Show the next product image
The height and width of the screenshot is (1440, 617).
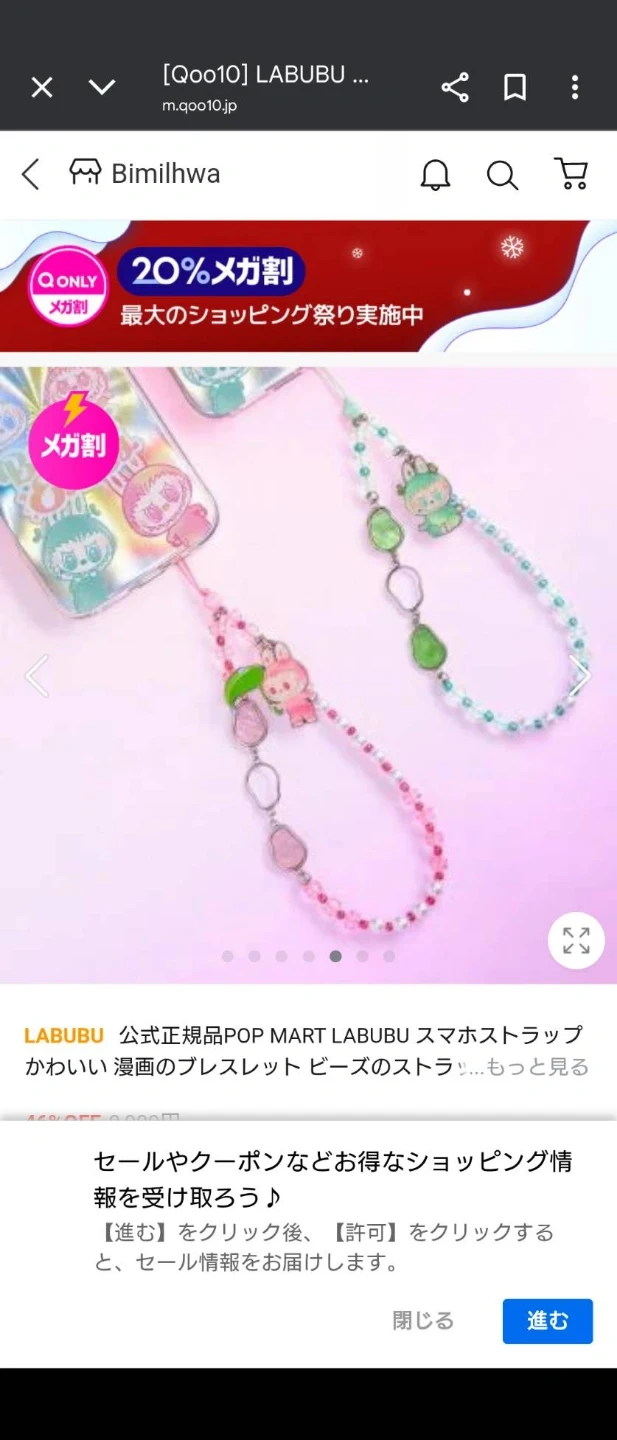pyautogui.click(x=580, y=676)
